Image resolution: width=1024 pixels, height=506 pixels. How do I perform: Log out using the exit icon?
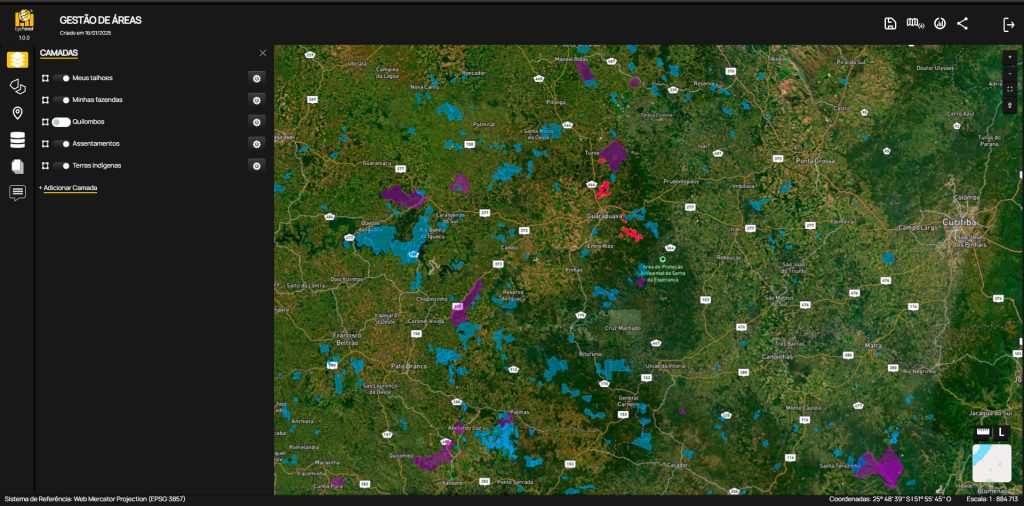click(x=1008, y=24)
